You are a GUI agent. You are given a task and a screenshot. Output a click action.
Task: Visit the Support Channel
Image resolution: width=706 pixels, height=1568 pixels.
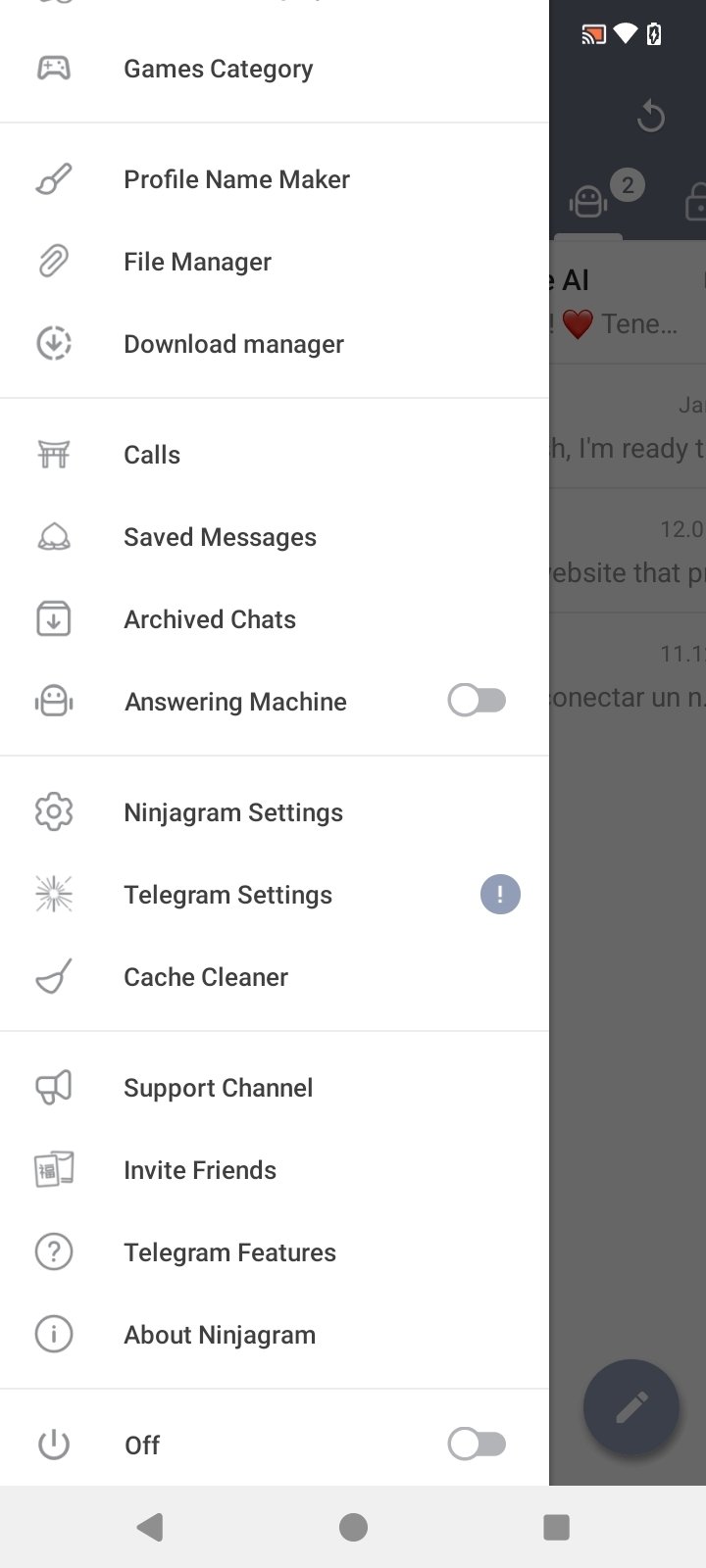[218, 1088]
